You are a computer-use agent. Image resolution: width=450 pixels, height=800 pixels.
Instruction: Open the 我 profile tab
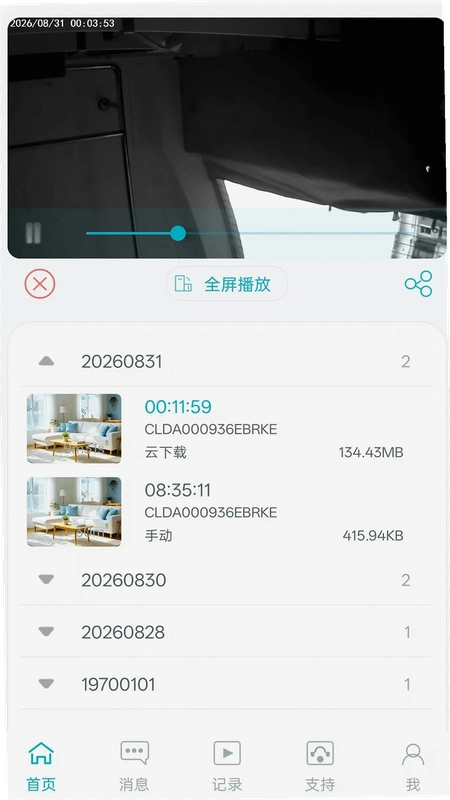coord(413,766)
